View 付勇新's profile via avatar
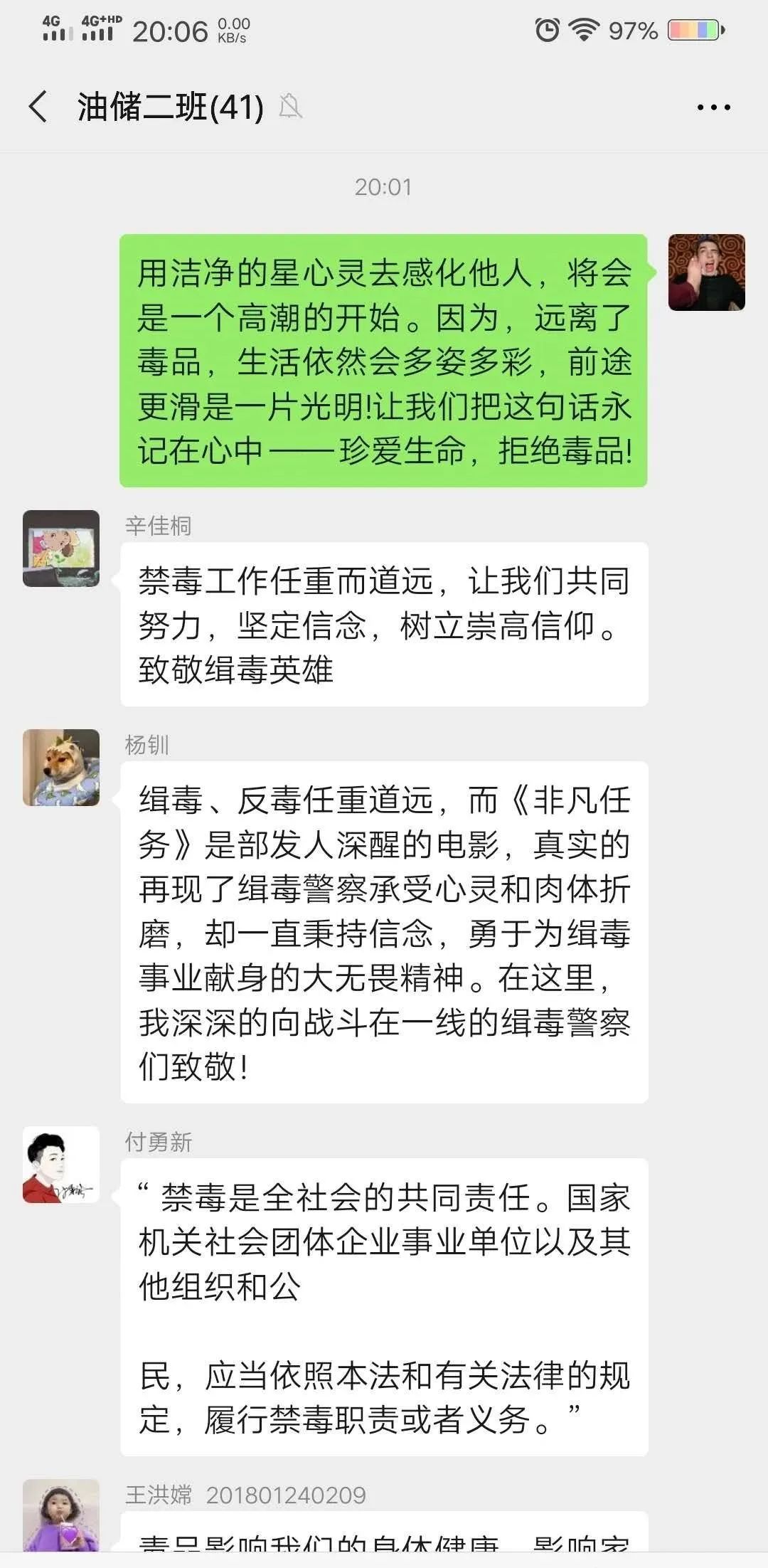 click(x=61, y=1165)
